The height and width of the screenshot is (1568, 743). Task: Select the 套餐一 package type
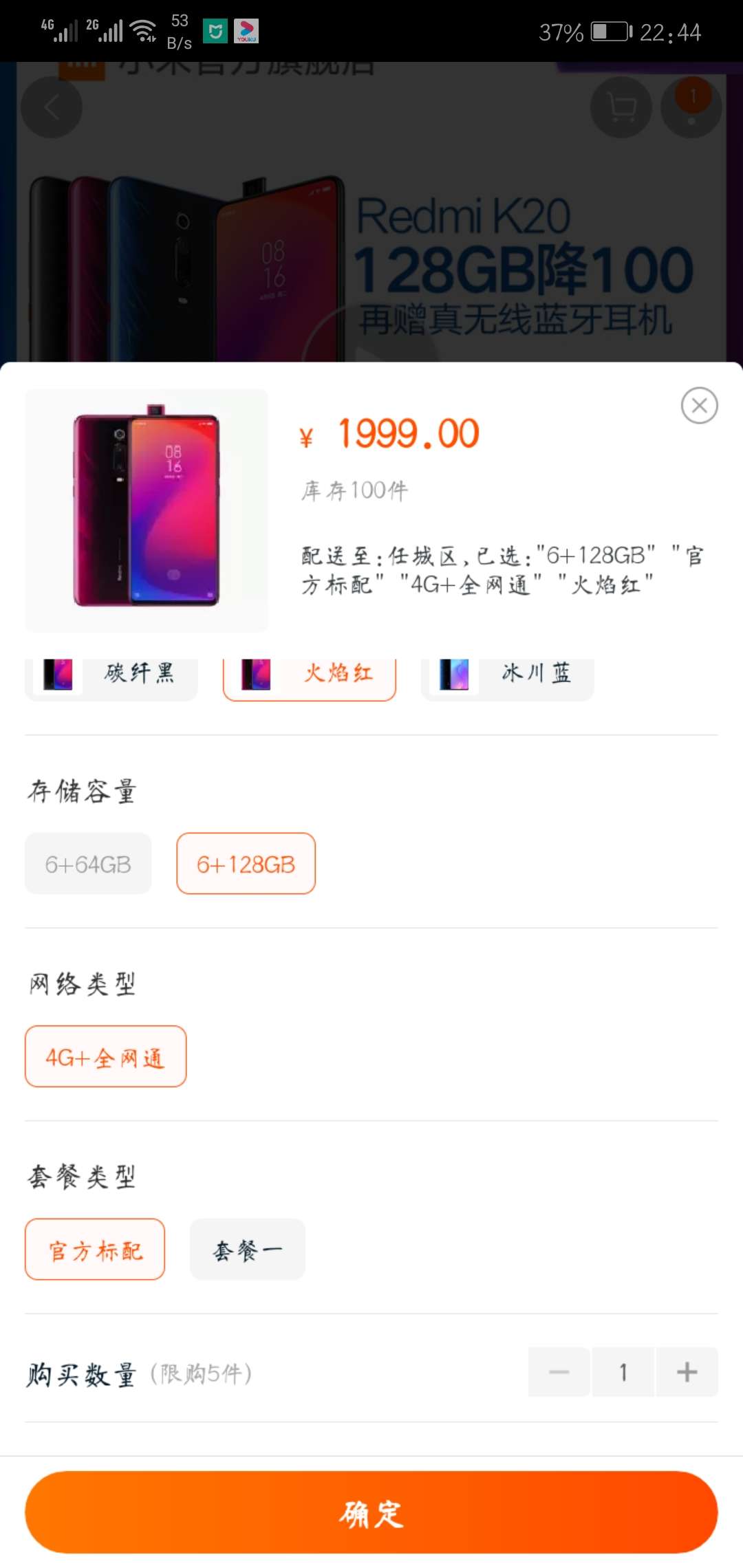(247, 1249)
